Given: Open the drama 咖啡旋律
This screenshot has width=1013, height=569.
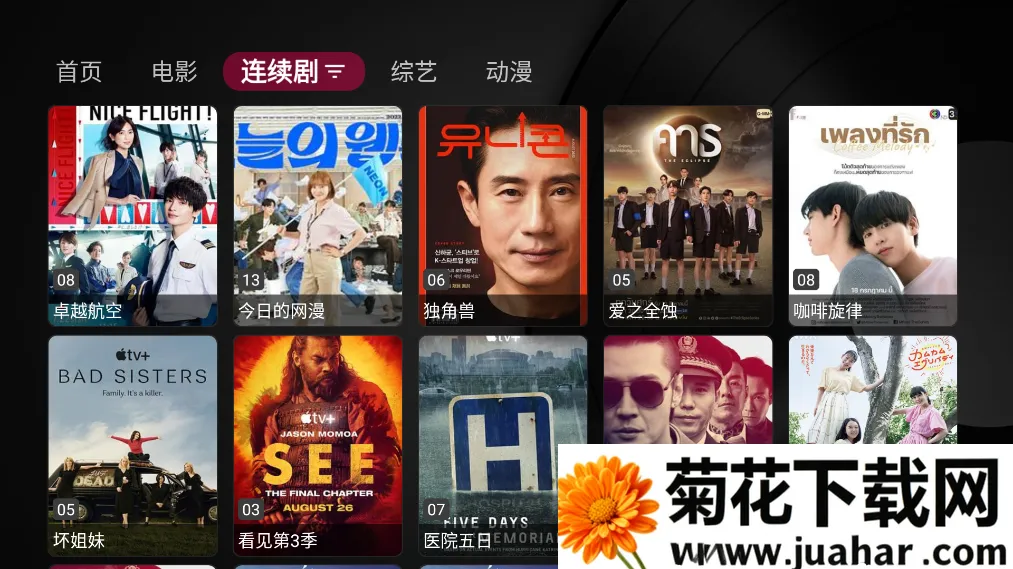Looking at the screenshot, I should click(x=873, y=215).
